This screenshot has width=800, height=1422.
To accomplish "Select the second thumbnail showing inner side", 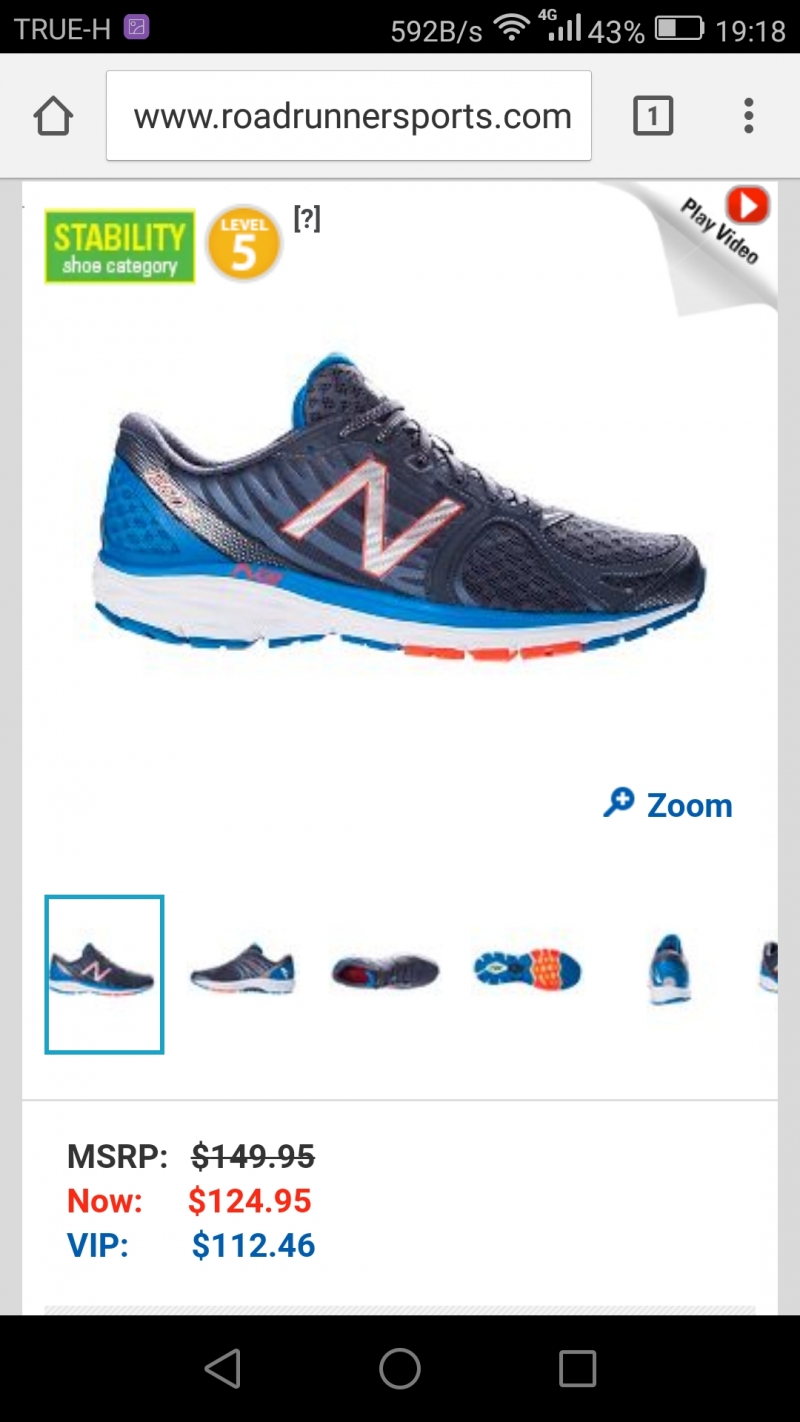I will click(x=243, y=970).
